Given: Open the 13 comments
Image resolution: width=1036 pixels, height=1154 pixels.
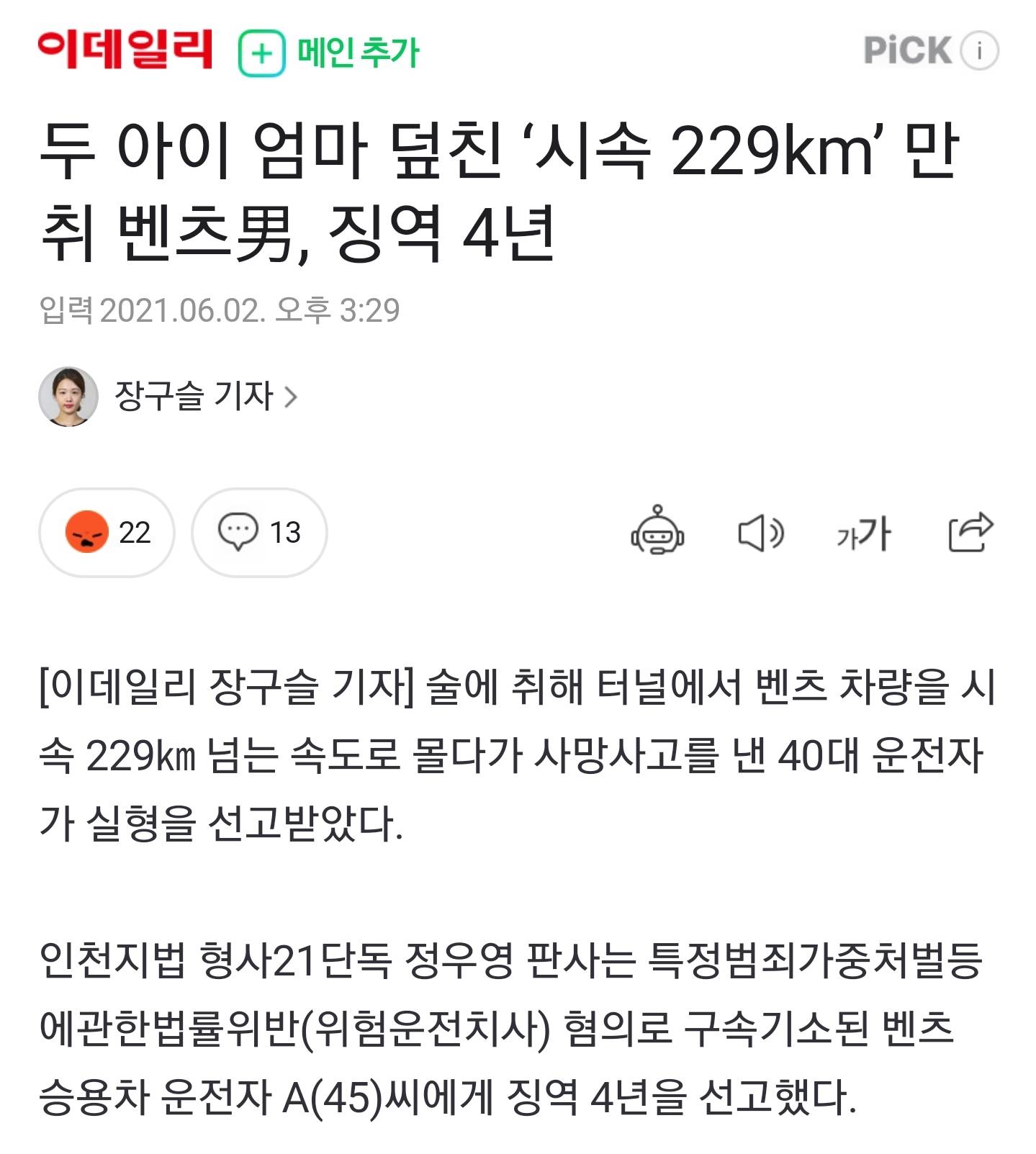Looking at the screenshot, I should point(258,533).
